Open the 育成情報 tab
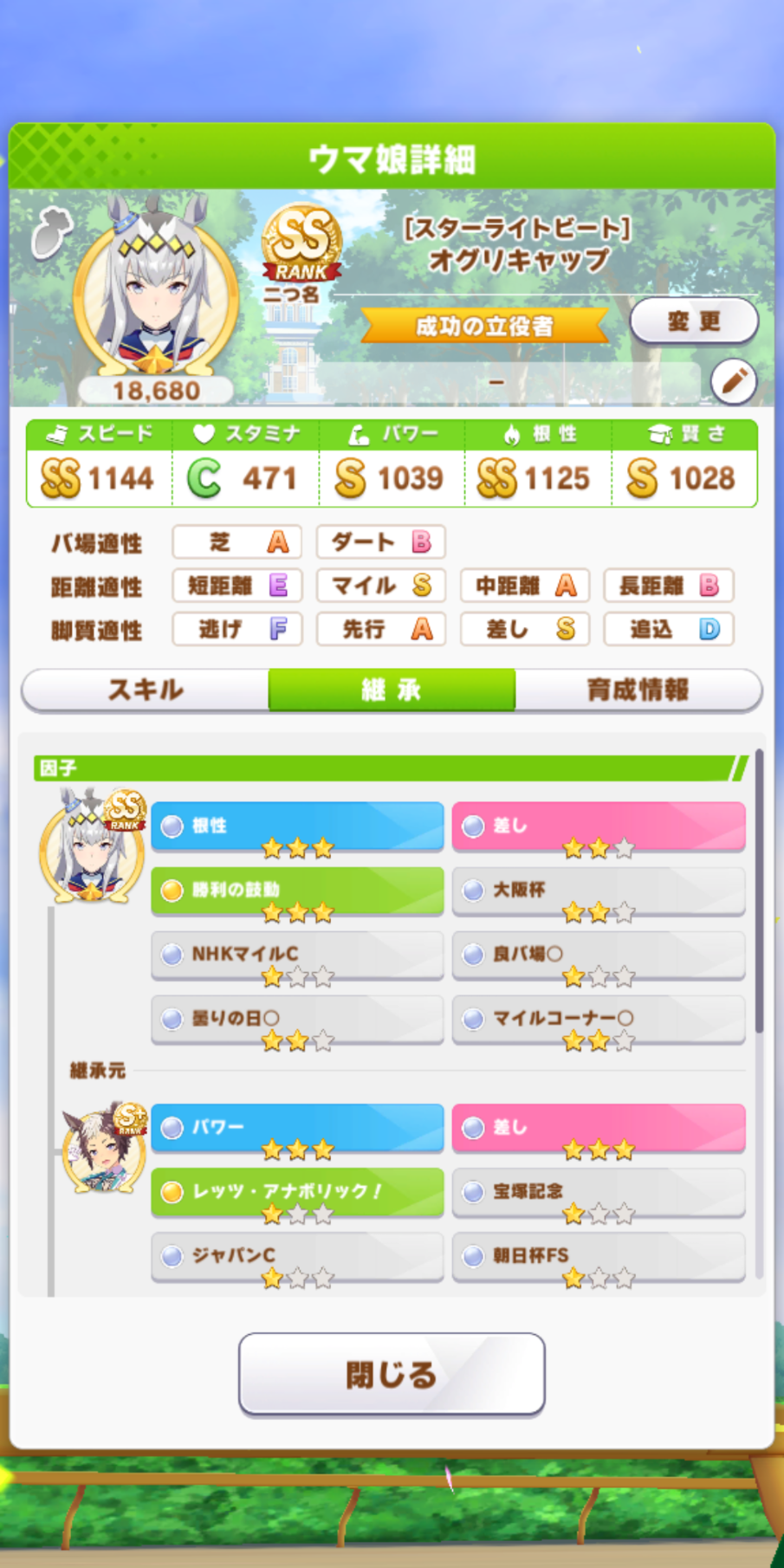The image size is (784, 1568). [x=638, y=690]
